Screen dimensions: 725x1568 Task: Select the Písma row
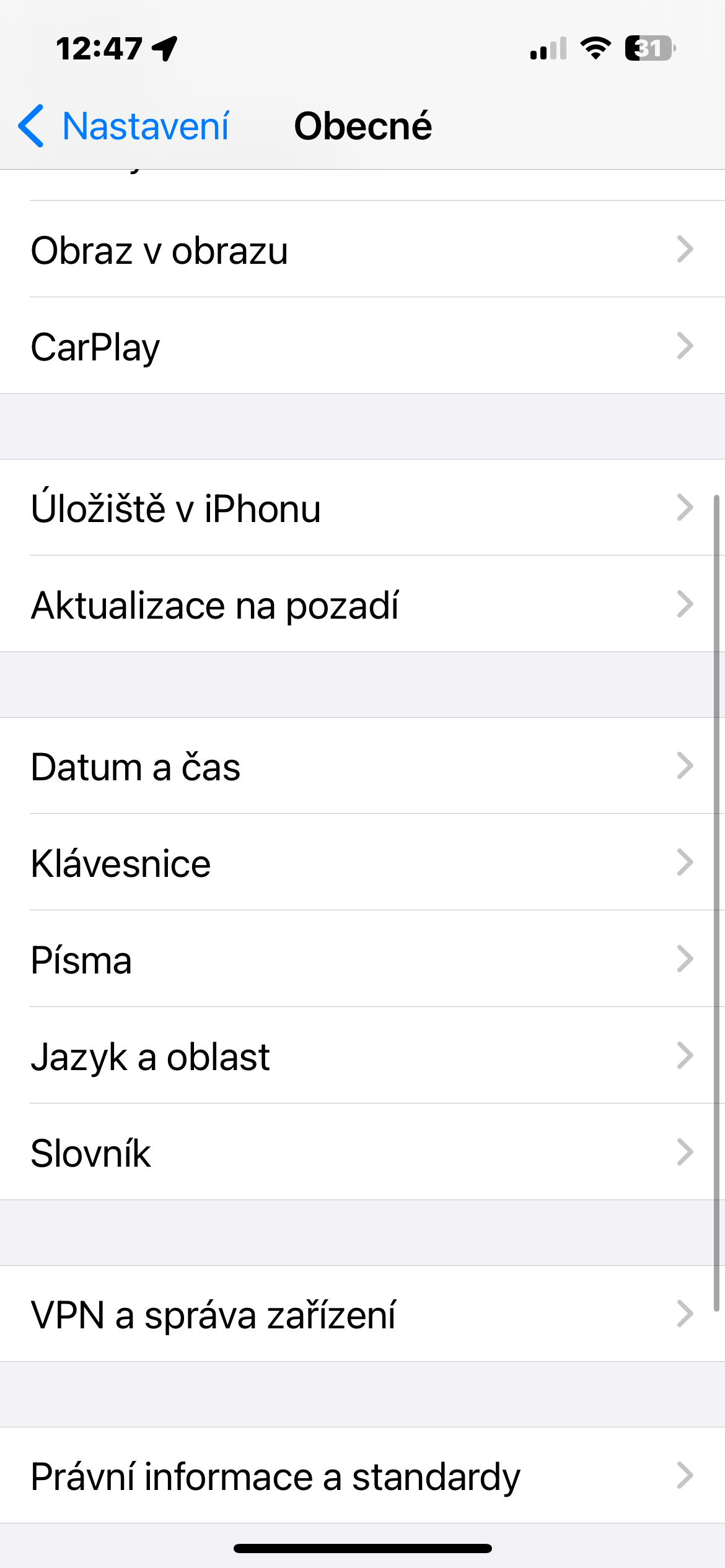(x=362, y=959)
